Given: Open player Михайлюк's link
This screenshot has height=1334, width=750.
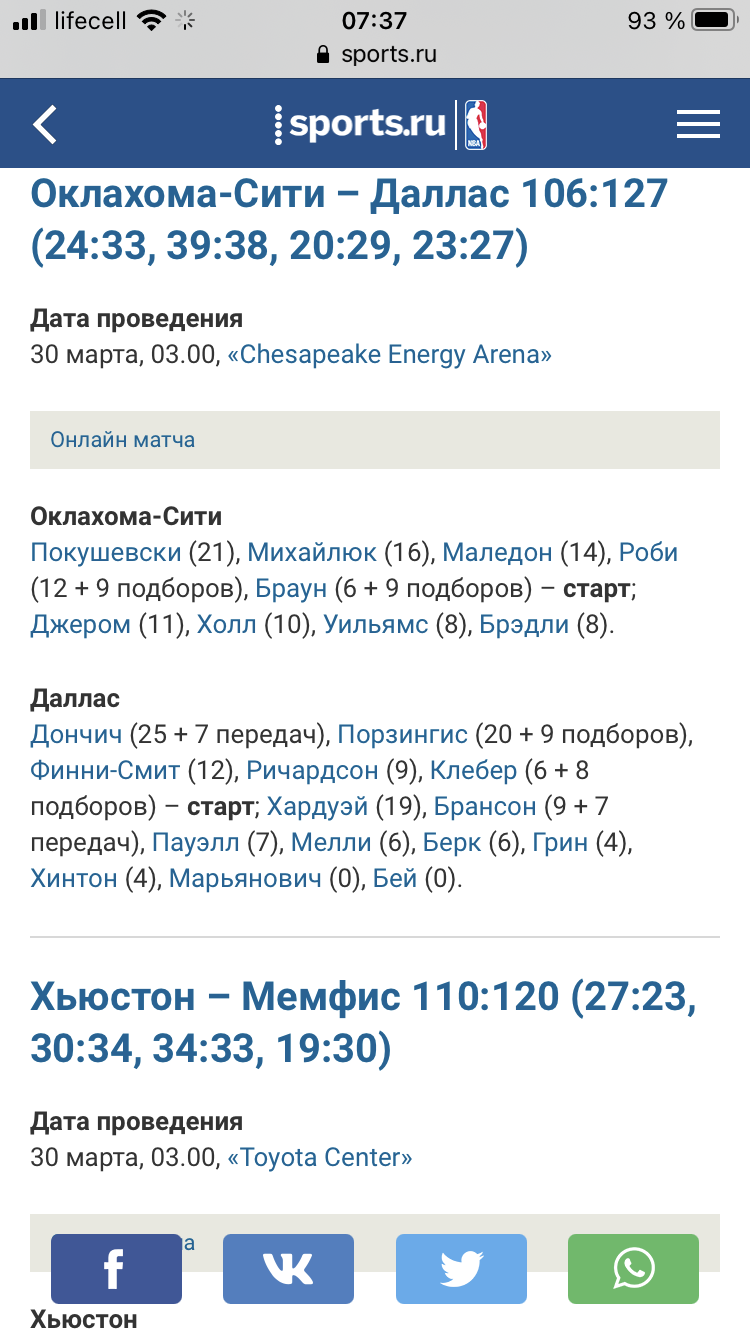Looking at the screenshot, I should 312,553.
